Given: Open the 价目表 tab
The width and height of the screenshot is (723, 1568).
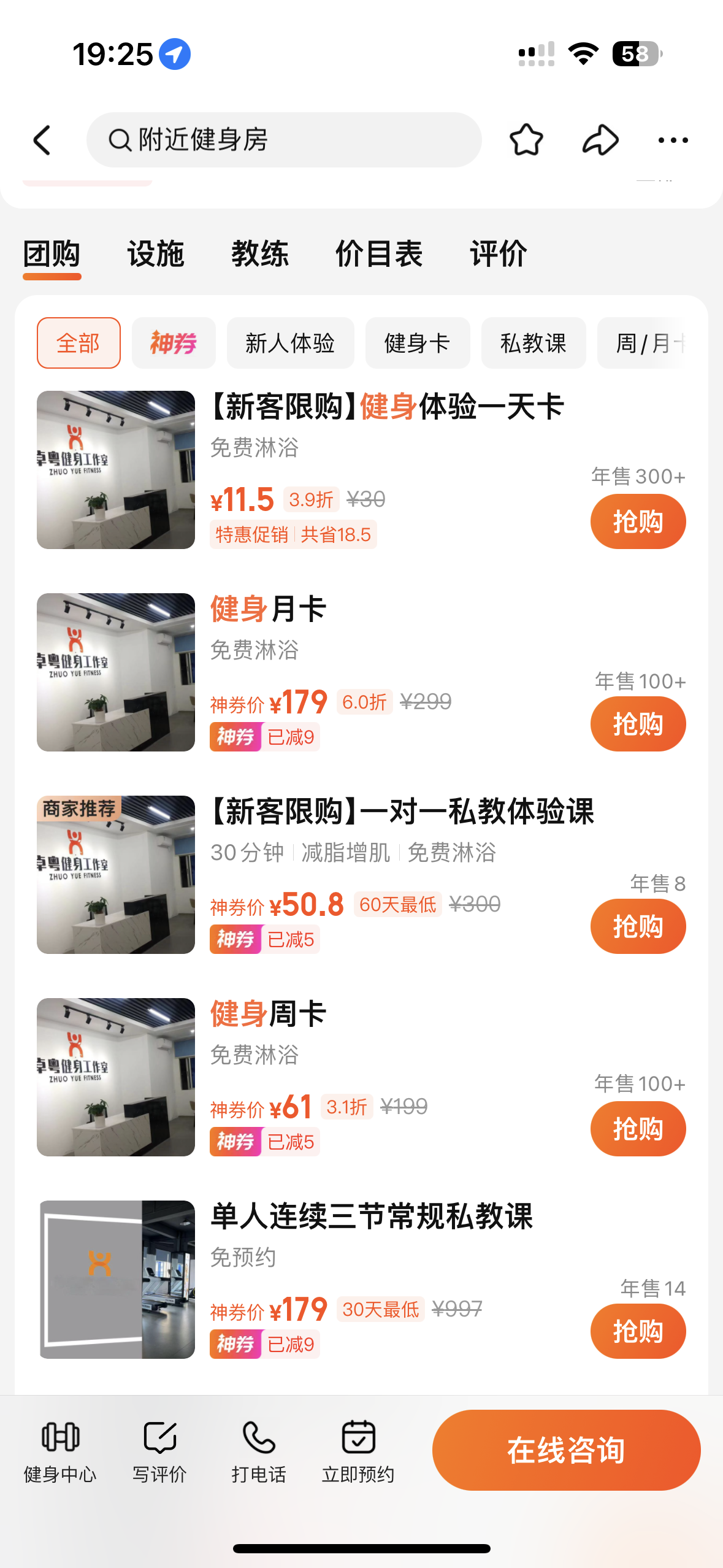Looking at the screenshot, I should point(379,254).
